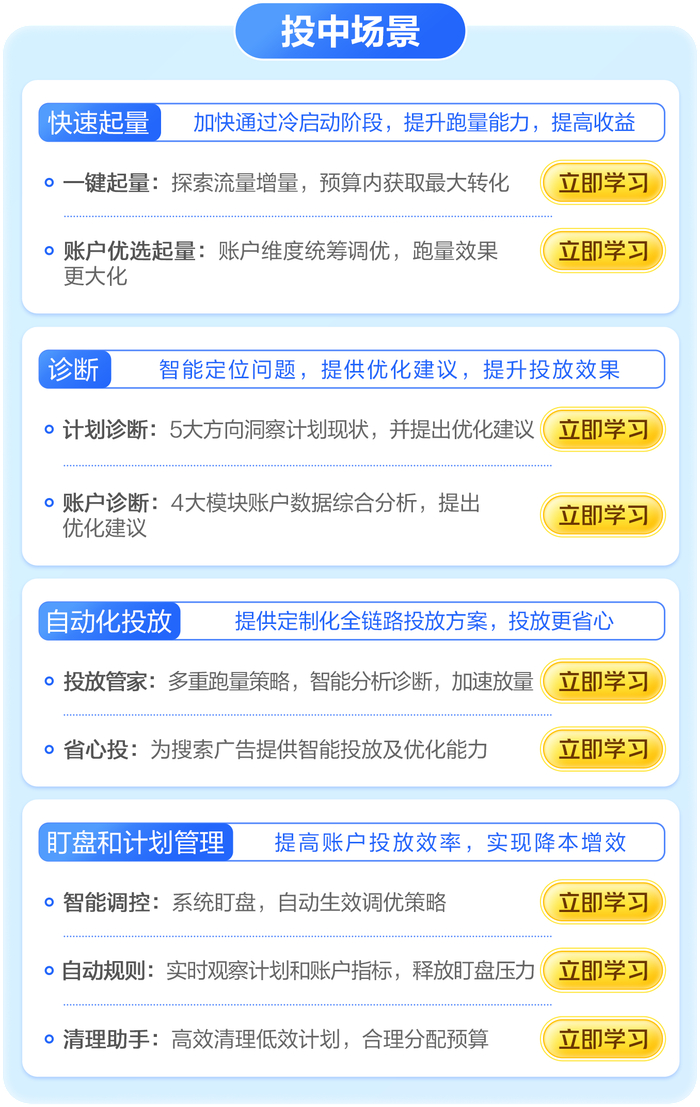The height and width of the screenshot is (1107, 700).
Task: Open the 省心投 learning page
Action: point(603,749)
